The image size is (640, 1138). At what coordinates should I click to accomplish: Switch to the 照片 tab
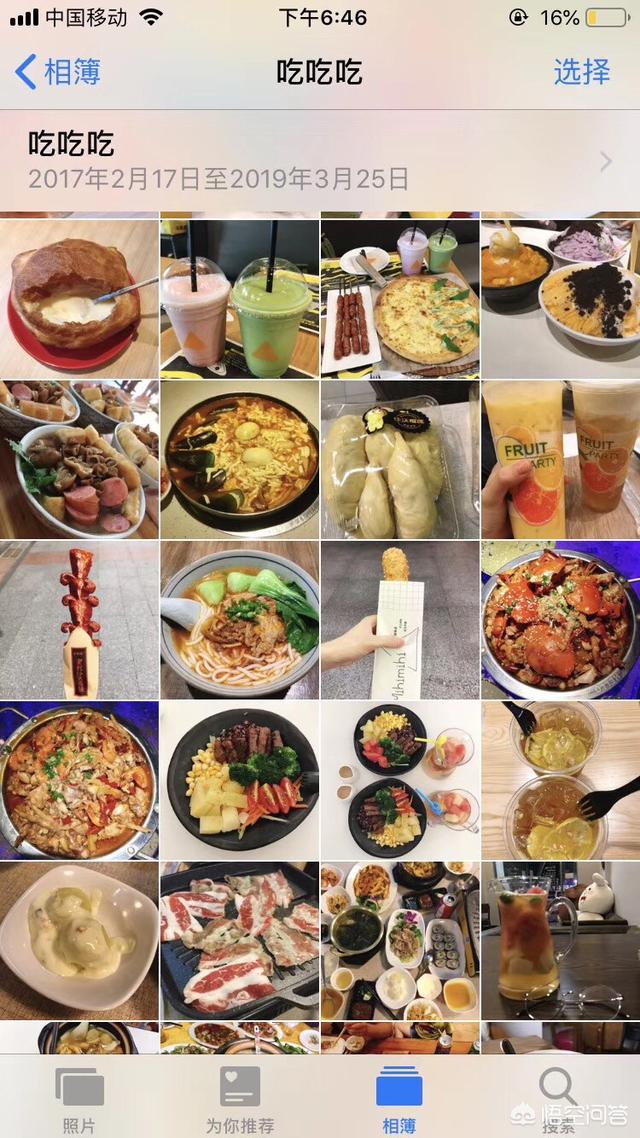pyautogui.click(x=79, y=1097)
